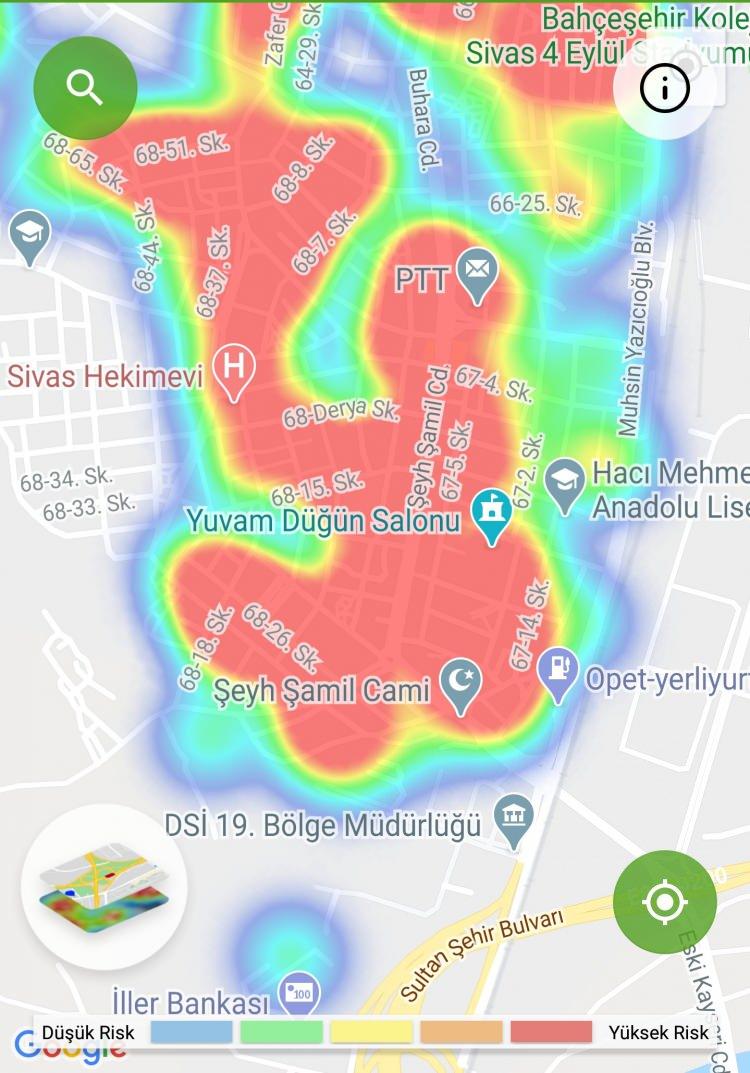Center map on my location
The height and width of the screenshot is (1073, 750).
[x=665, y=903]
